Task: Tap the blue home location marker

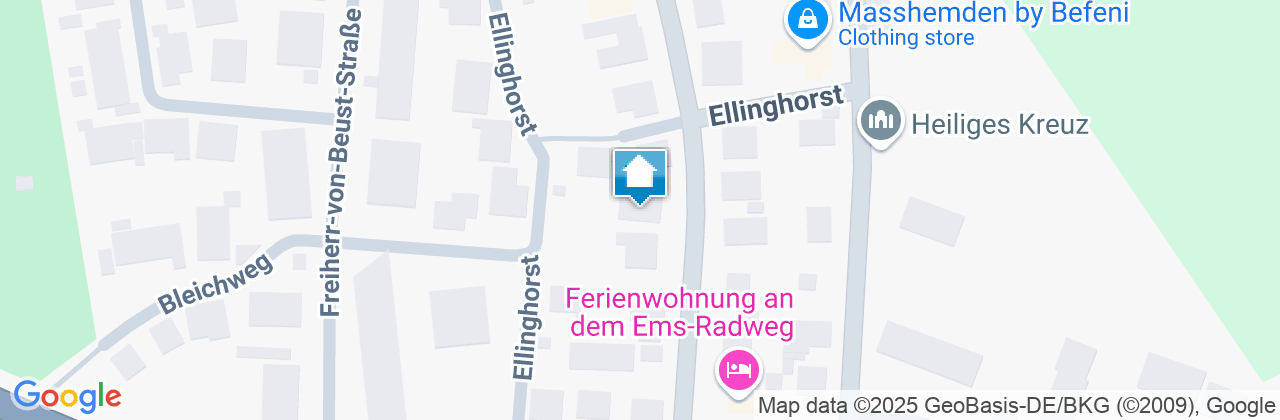Action: (639, 176)
